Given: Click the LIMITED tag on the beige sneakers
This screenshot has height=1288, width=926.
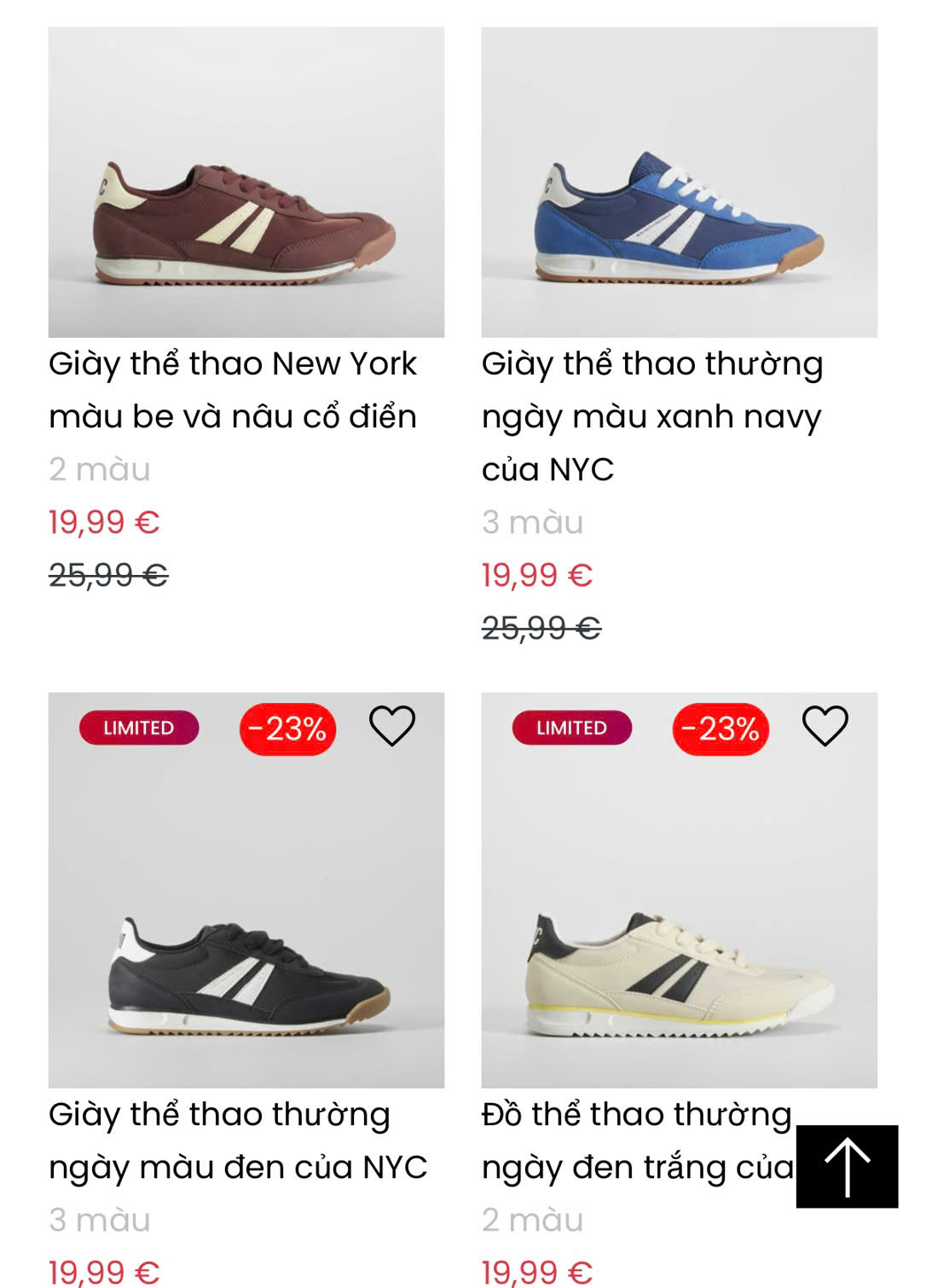Looking at the screenshot, I should click(570, 729).
